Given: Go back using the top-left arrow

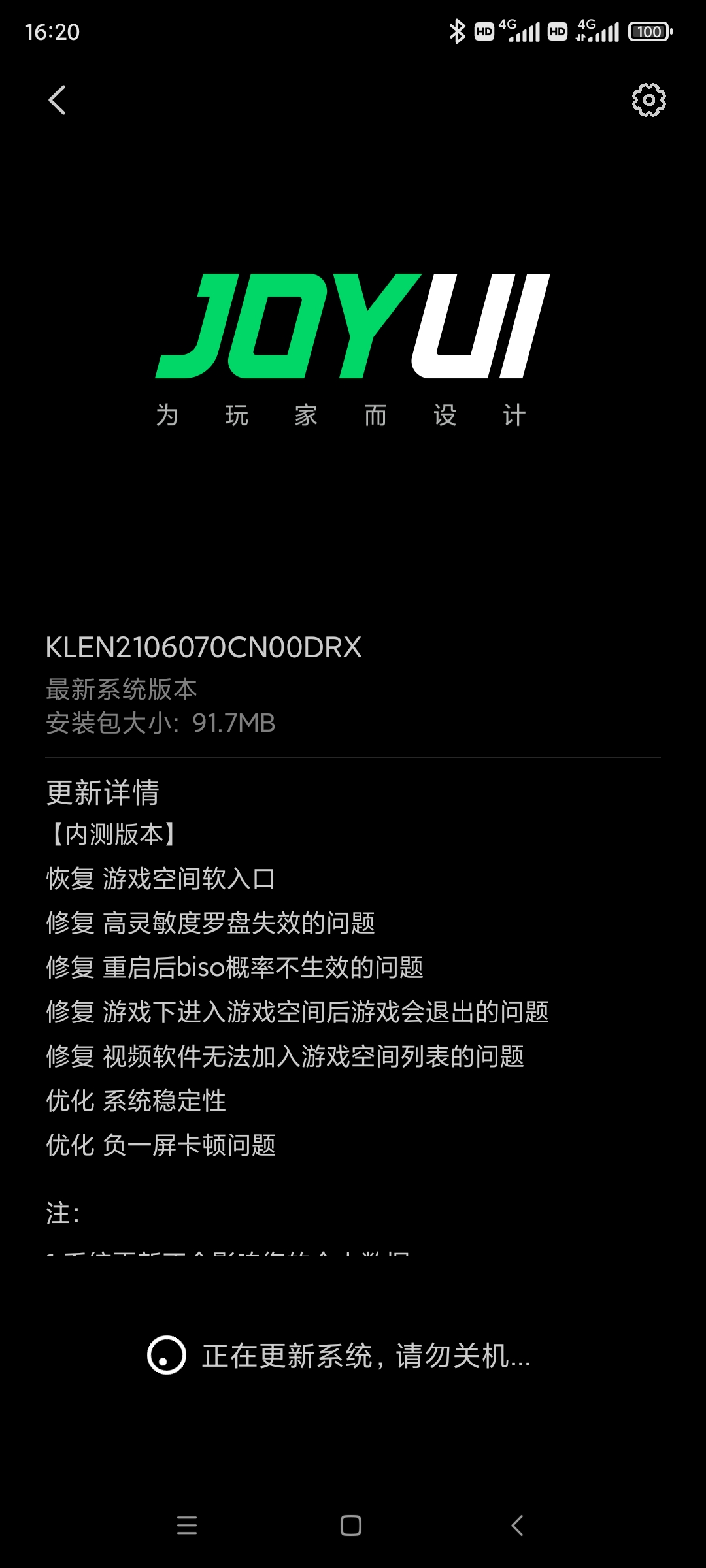Looking at the screenshot, I should pyautogui.click(x=58, y=100).
